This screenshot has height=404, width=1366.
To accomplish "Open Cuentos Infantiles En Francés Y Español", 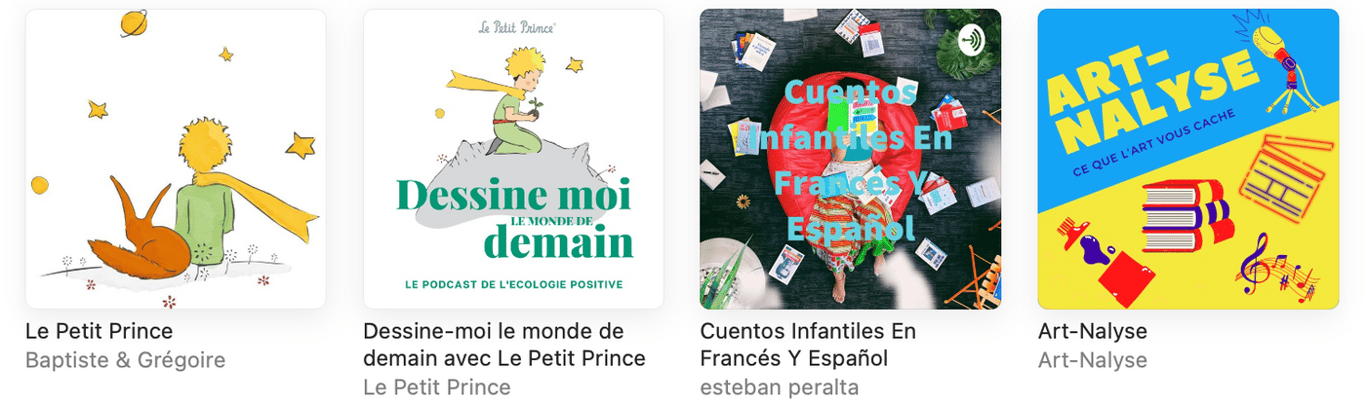I will 850,160.
